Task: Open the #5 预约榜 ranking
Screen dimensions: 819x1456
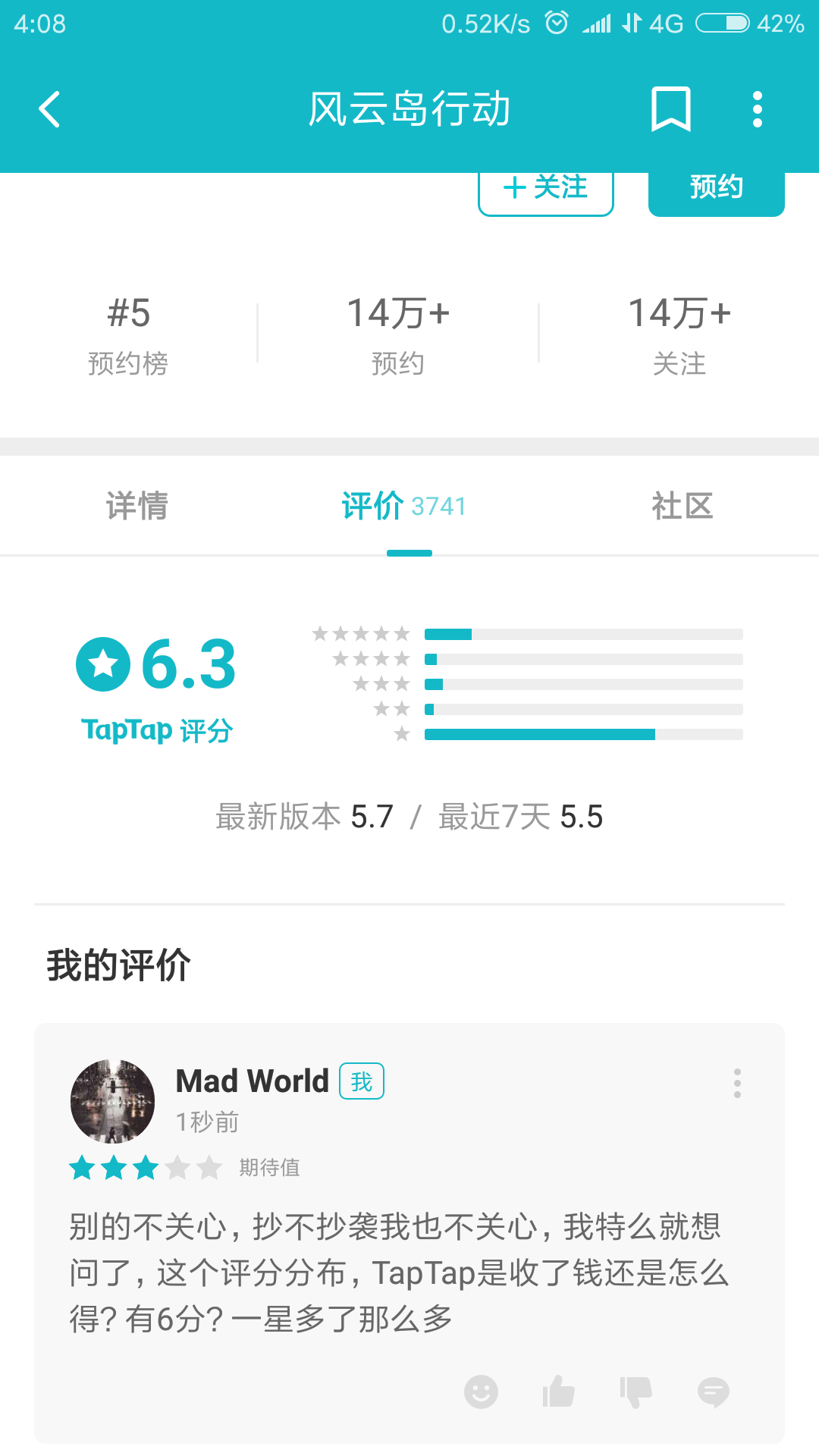Action: pos(128,334)
